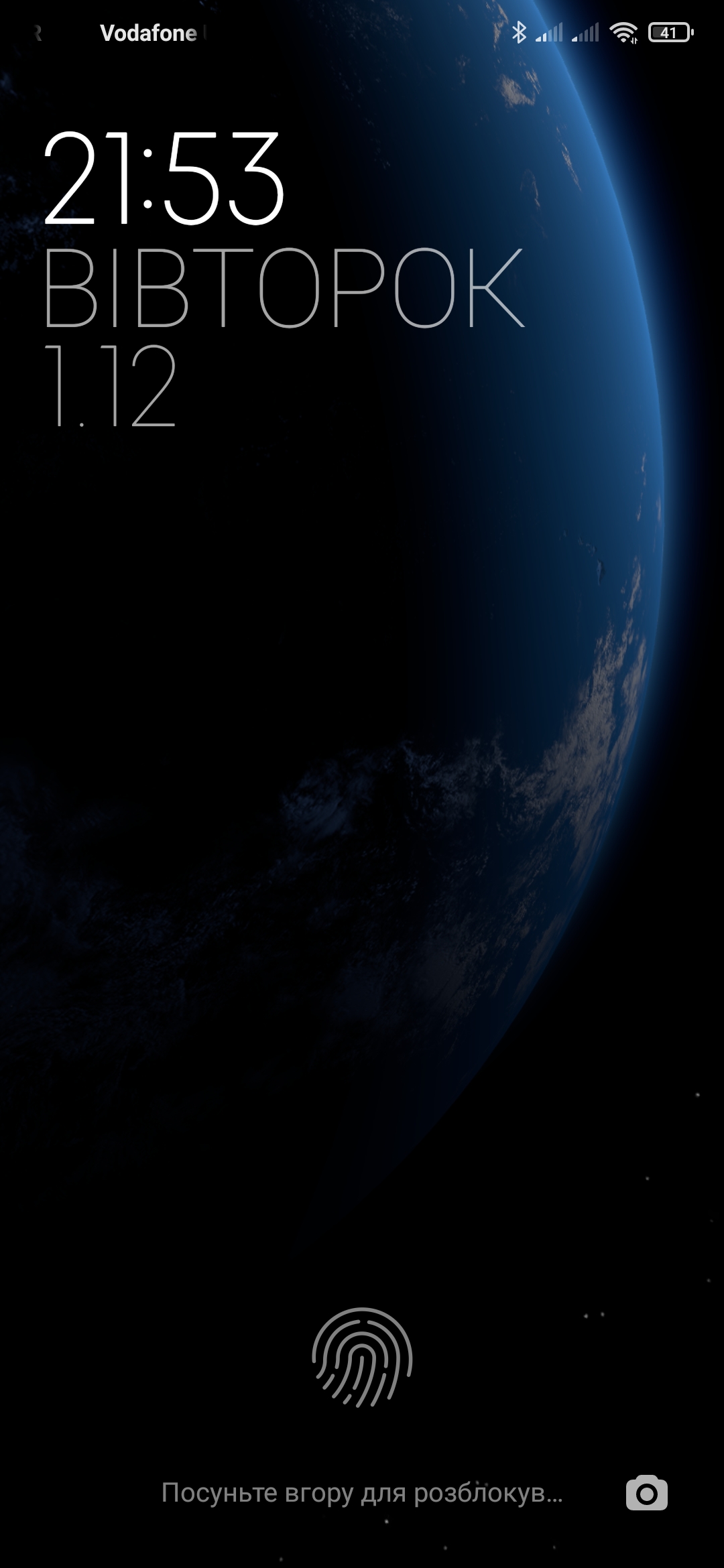Tap the fingerprint sensor to unlock
The width and height of the screenshot is (724, 1568).
coord(362,1357)
